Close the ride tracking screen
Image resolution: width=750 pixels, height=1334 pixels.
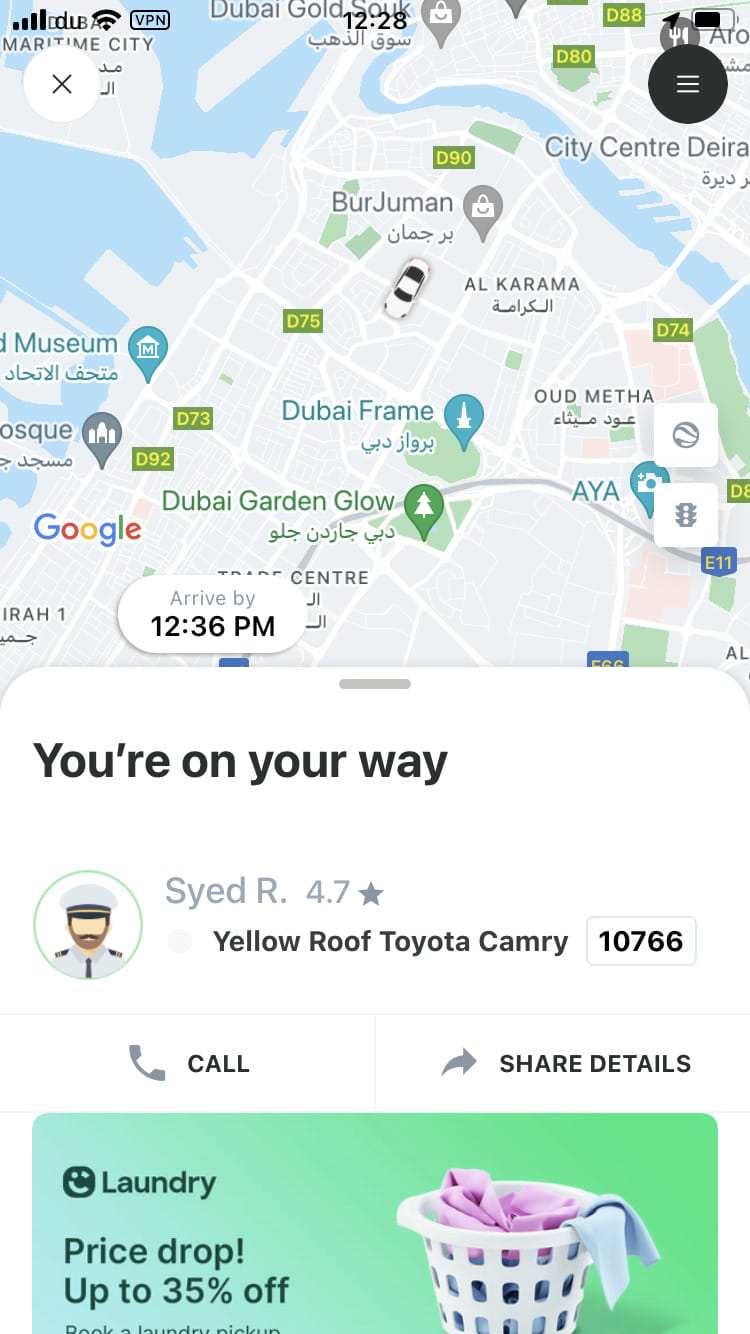point(61,85)
